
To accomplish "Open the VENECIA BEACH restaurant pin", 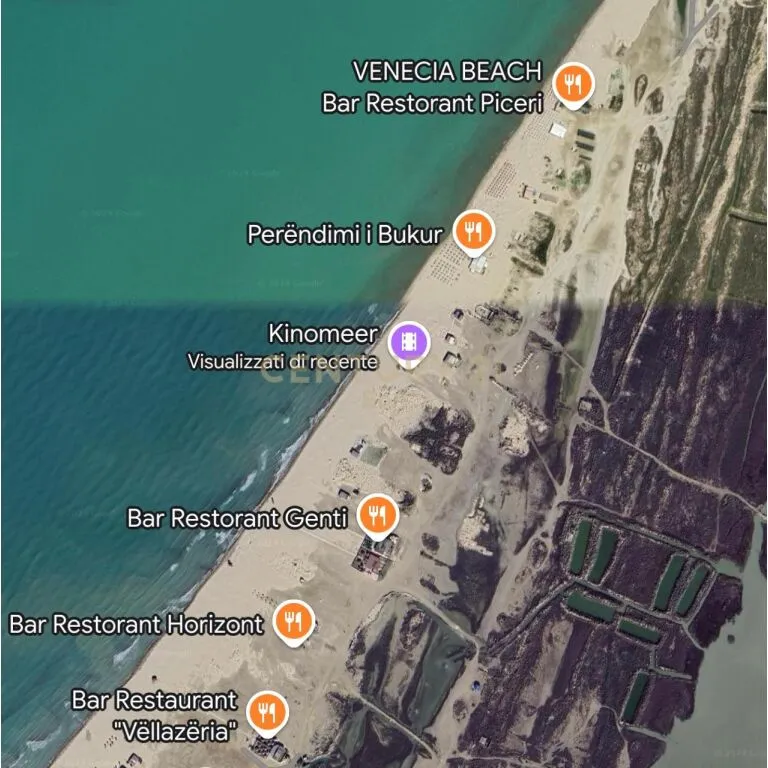I will tap(572, 85).
